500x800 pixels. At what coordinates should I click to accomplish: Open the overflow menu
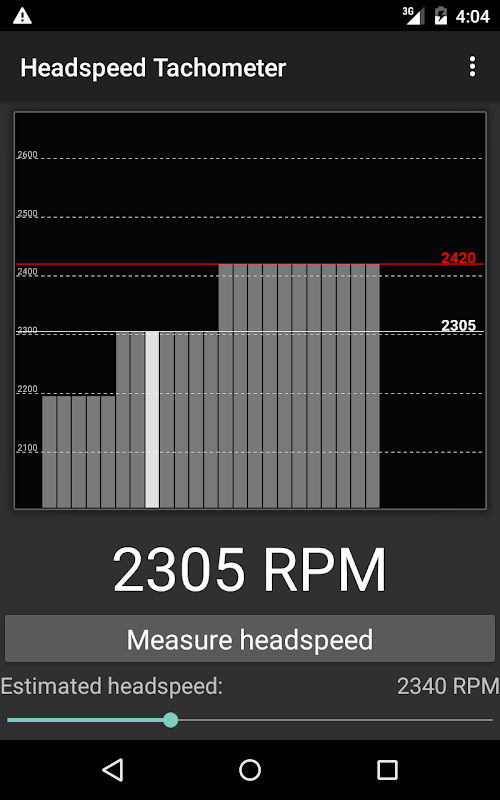pos(472,67)
